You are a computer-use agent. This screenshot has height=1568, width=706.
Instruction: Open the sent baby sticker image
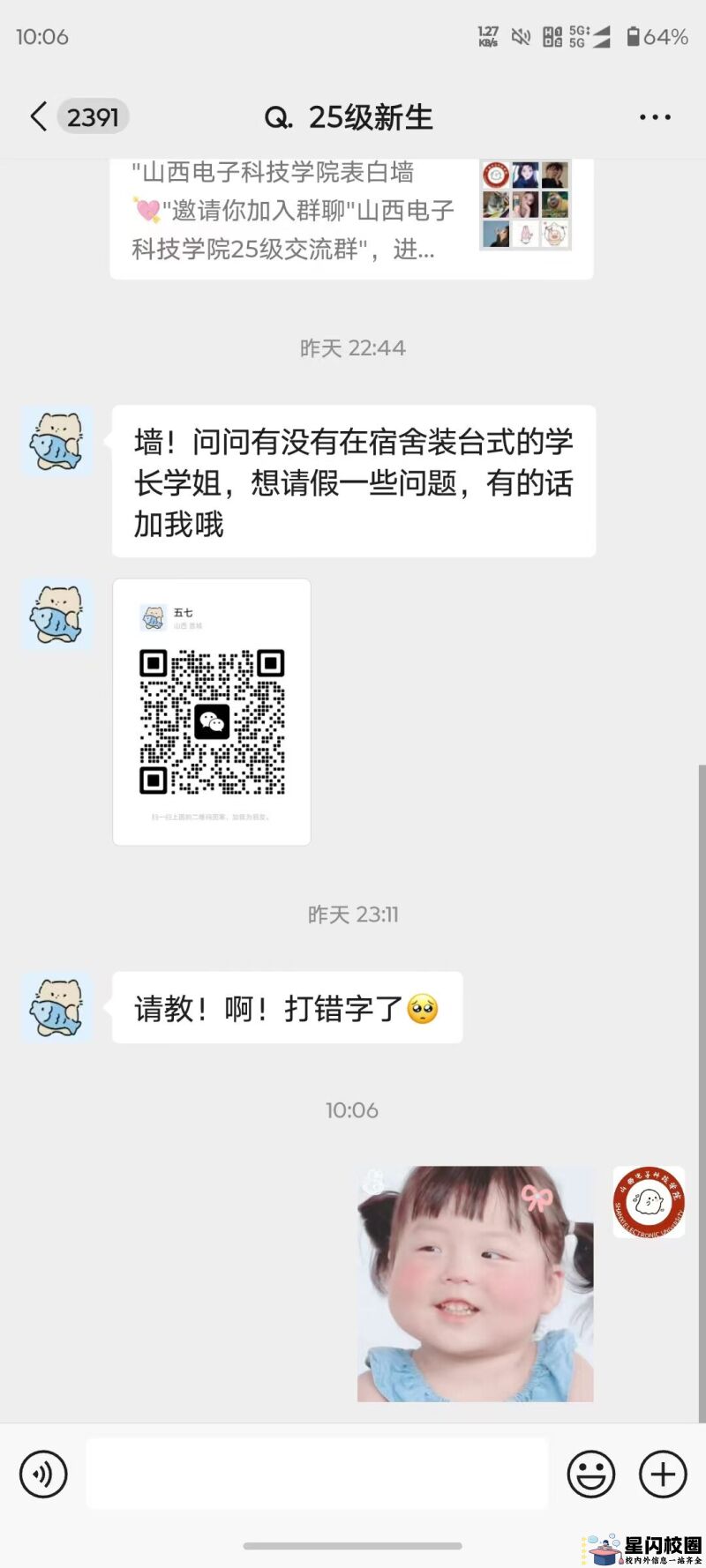coord(475,1283)
